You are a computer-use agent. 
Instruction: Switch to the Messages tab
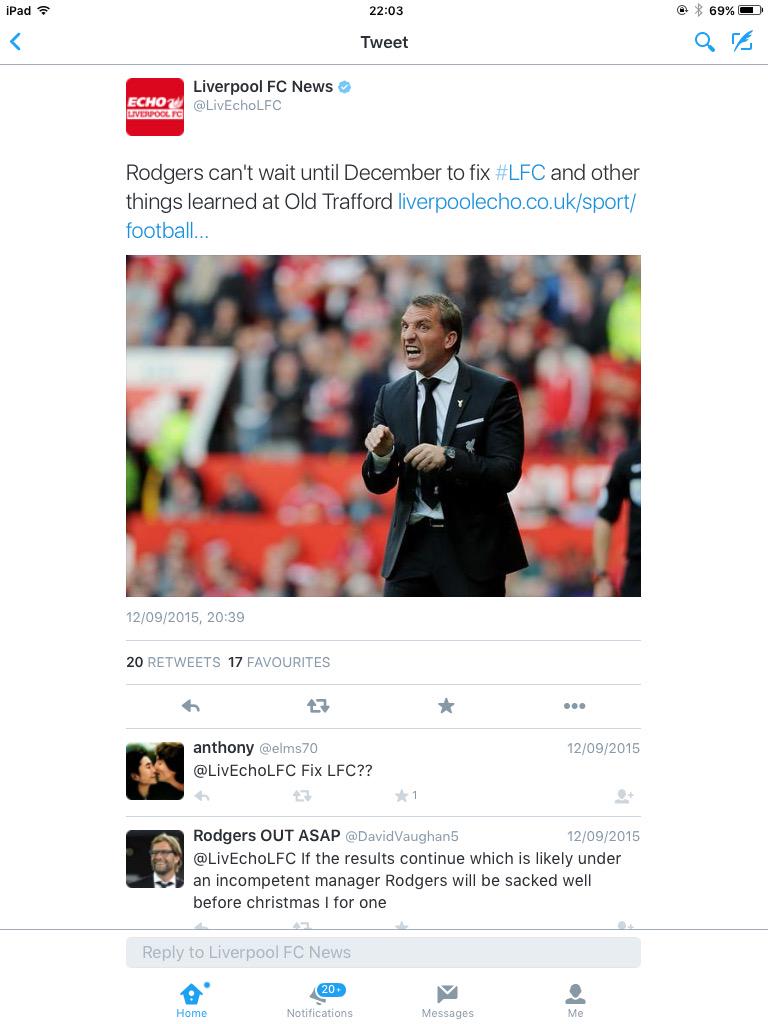click(447, 999)
